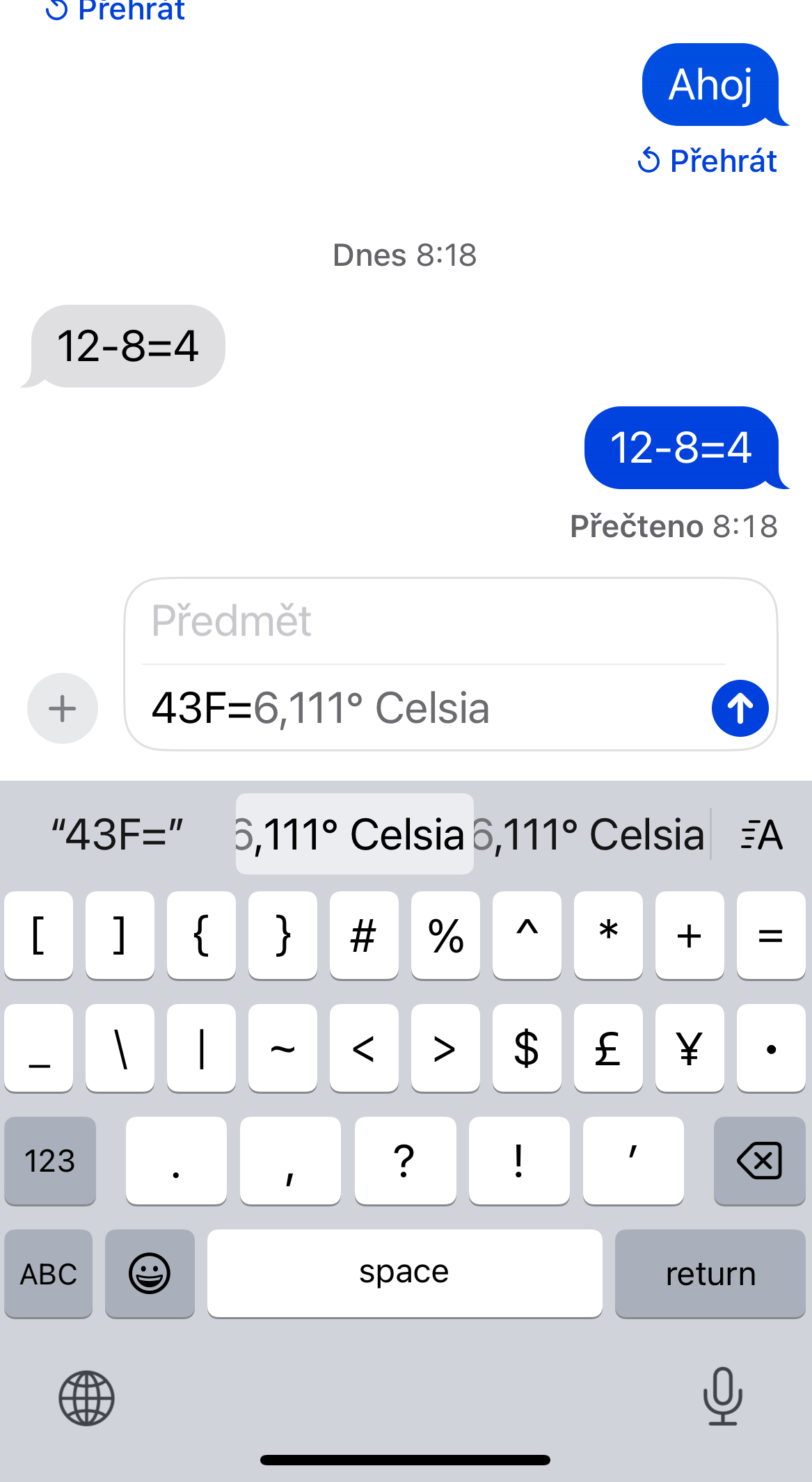Switch the keyboard to ABC letters
The image size is (812, 1482).
pos(49,1274)
